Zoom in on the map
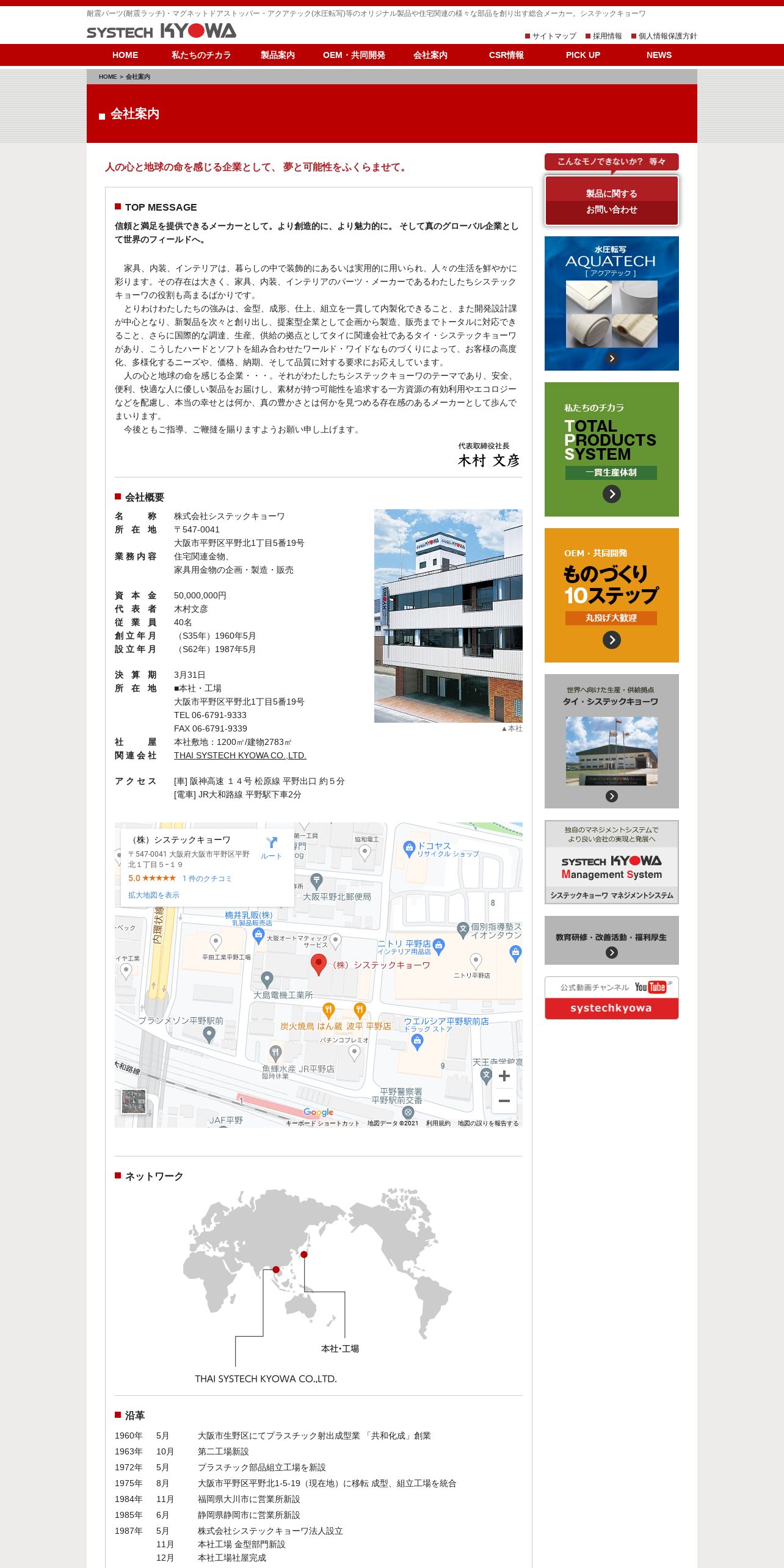The width and height of the screenshot is (784, 1568). tap(504, 1076)
